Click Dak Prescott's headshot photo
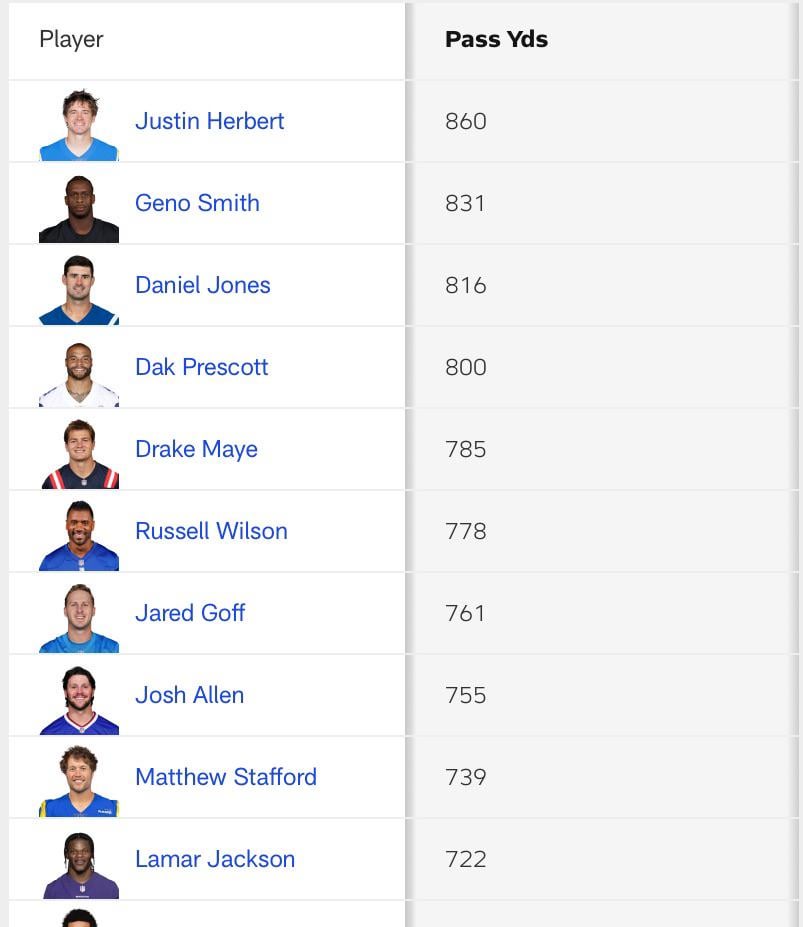The image size is (803, 927). (78, 367)
